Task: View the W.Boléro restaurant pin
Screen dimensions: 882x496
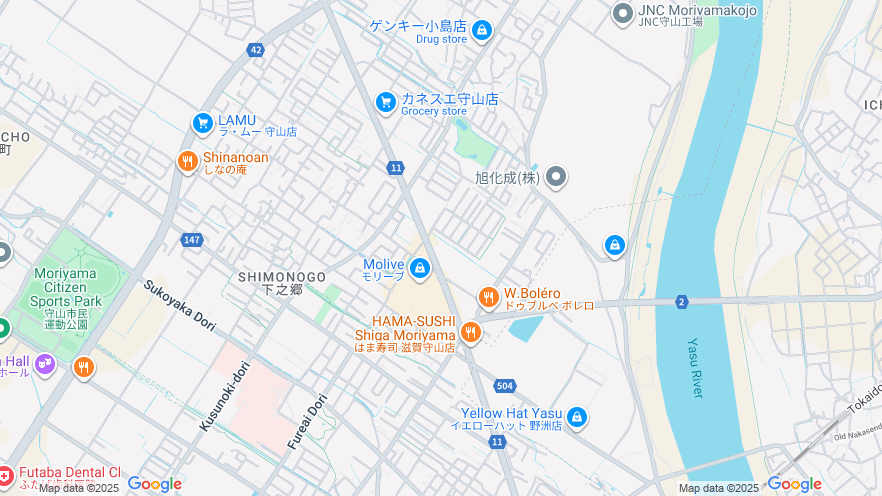Action: coord(488,297)
